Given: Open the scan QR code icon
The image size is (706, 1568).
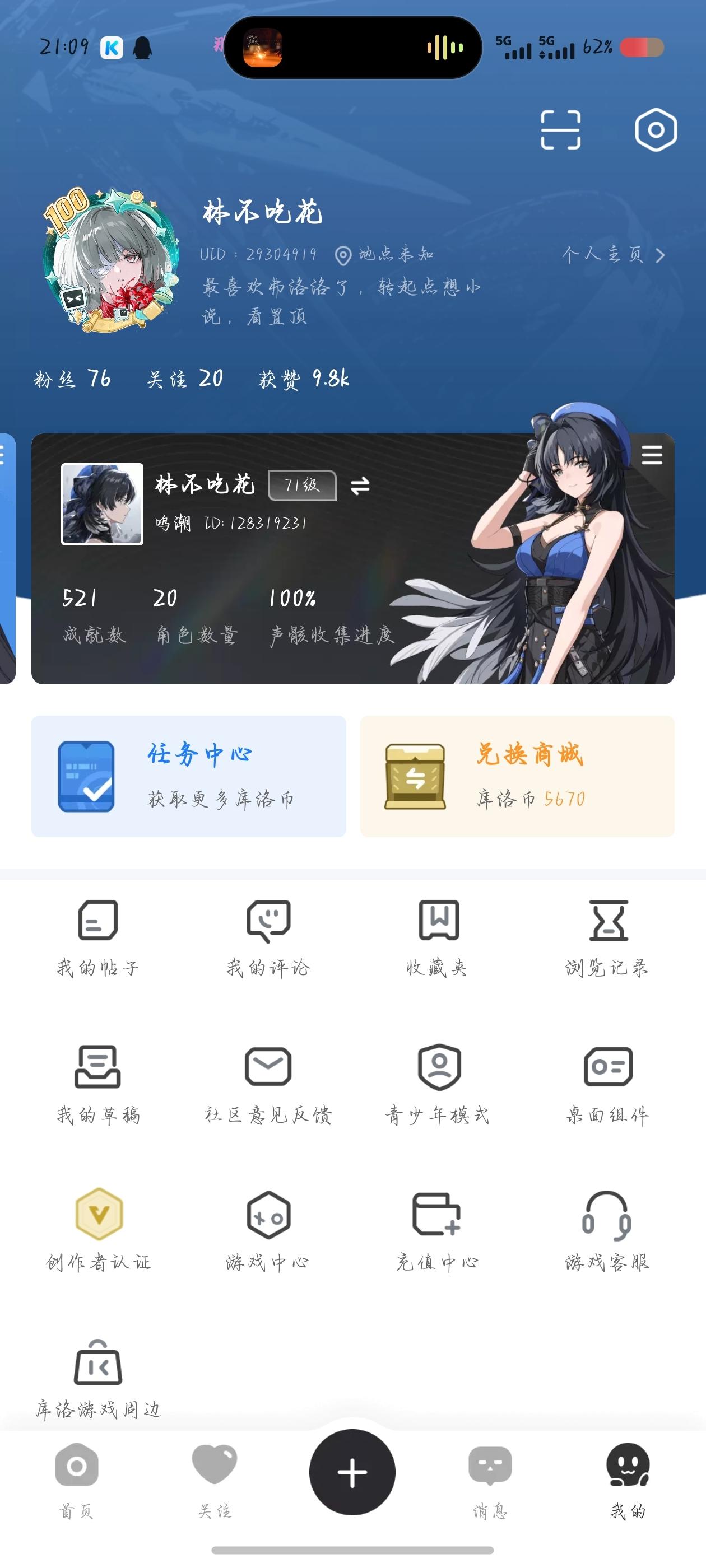Looking at the screenshot, I should (560, 130).
